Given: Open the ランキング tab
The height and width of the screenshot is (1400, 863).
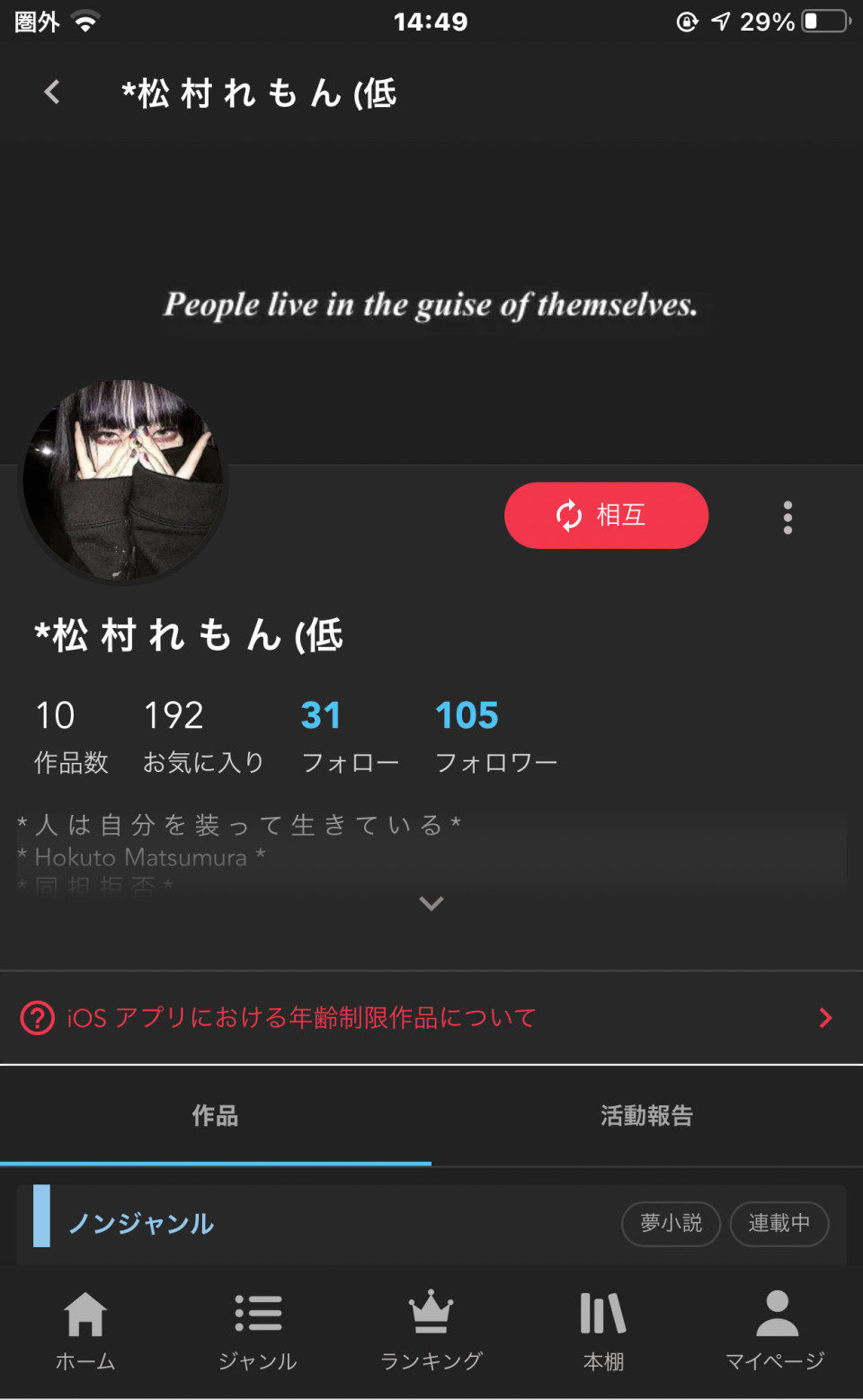Looking at the screenshot, I should click(431, 1330).
